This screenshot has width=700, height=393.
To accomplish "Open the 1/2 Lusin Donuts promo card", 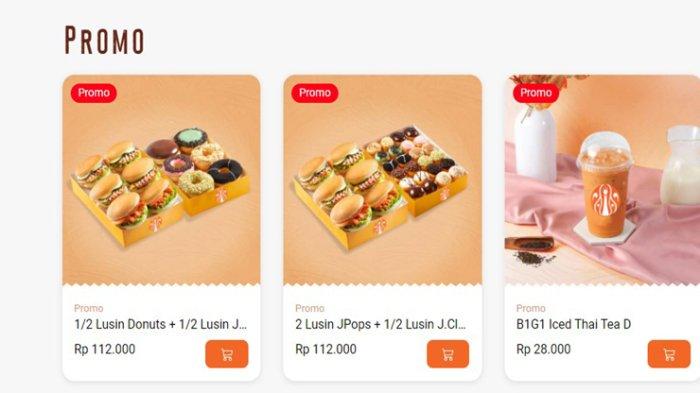I will point(162,228).
